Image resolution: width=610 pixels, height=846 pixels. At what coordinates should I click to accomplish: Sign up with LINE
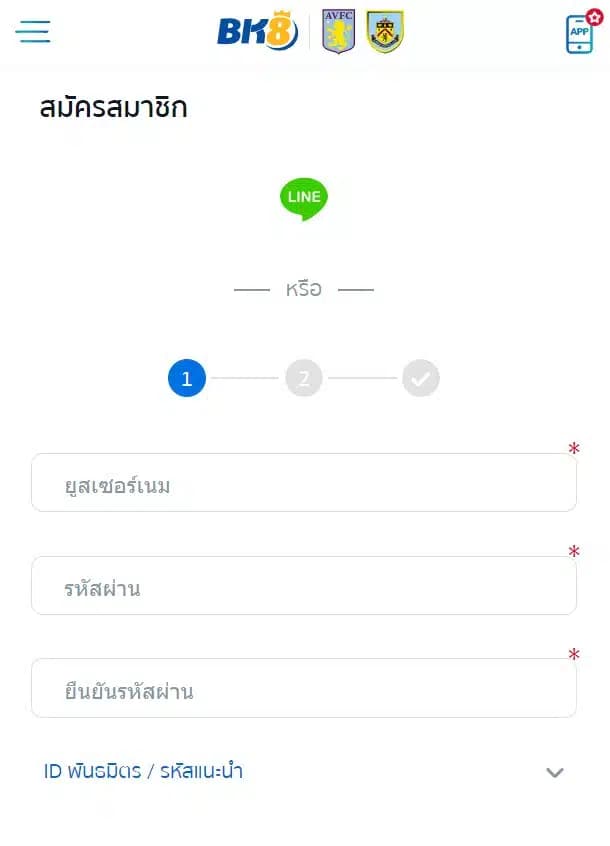(x=304, y=198)
